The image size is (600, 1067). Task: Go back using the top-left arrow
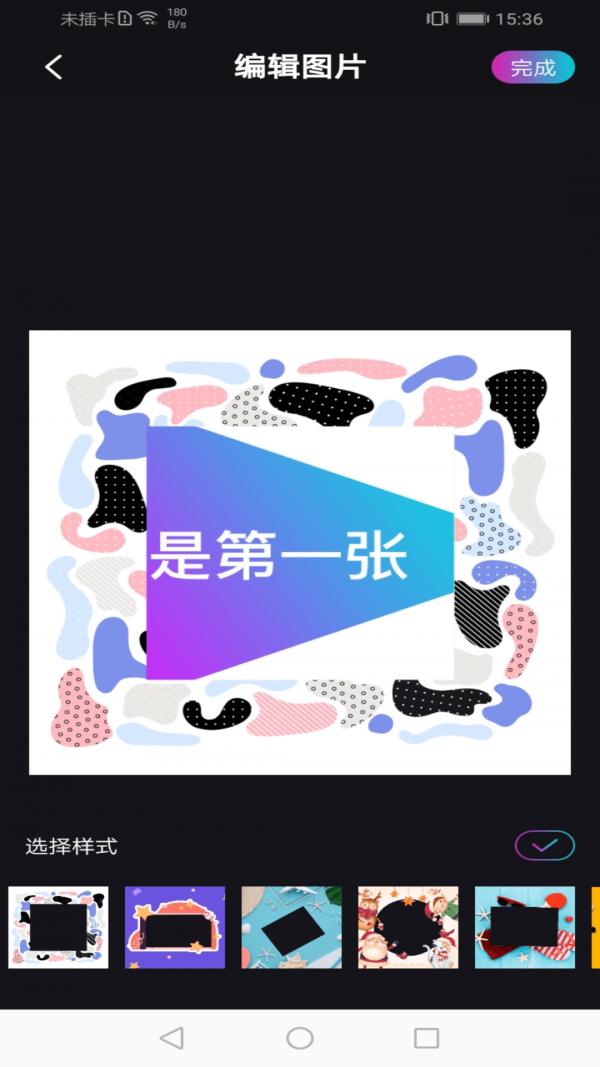coord(54,67)
